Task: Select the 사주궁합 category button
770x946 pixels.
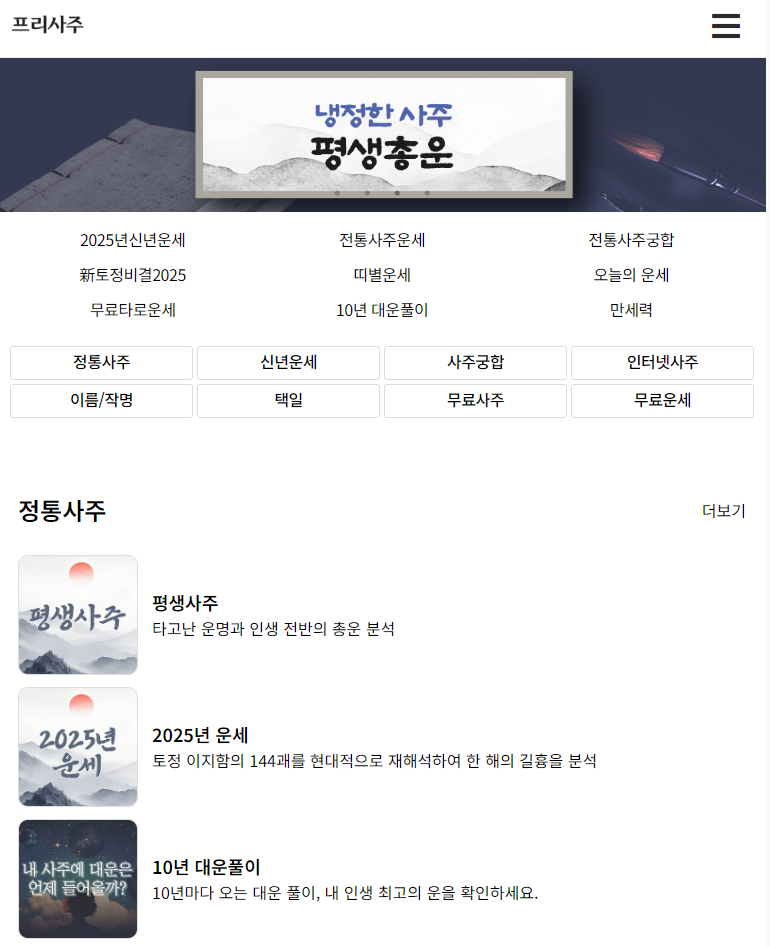Action: pos(475,363)
